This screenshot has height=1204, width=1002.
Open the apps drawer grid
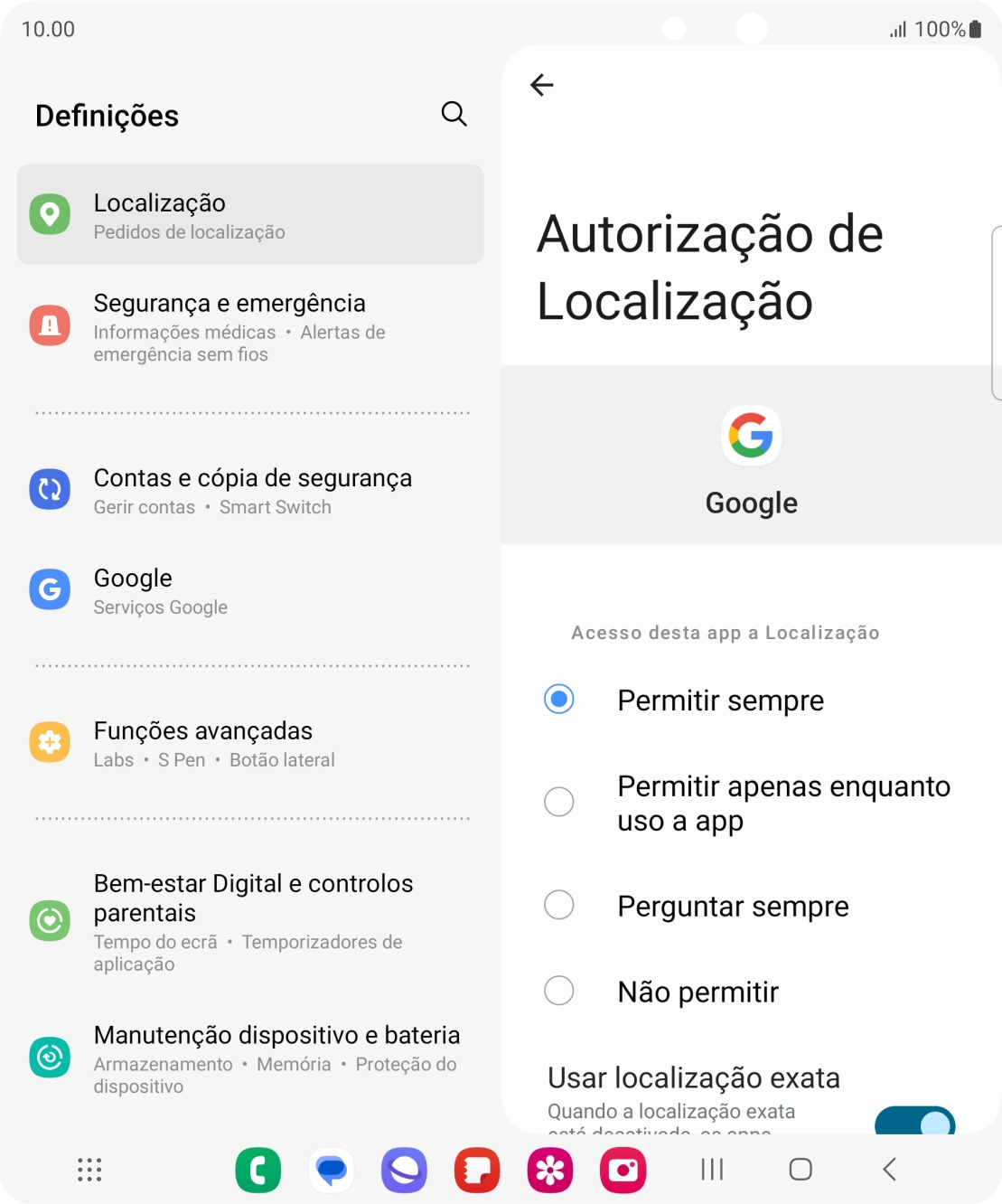89,1170
